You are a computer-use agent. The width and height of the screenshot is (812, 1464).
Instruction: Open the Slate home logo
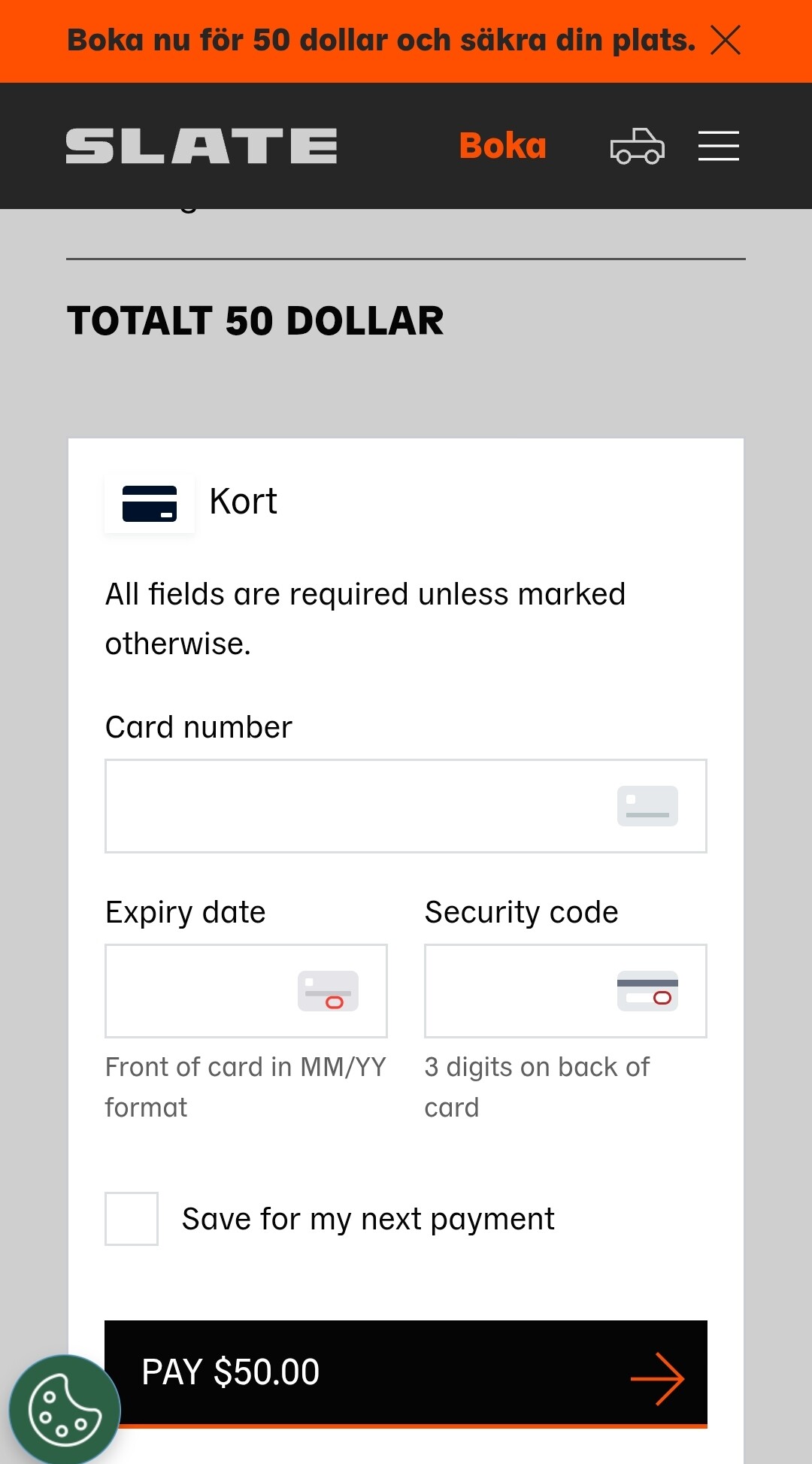click(201, 146)
